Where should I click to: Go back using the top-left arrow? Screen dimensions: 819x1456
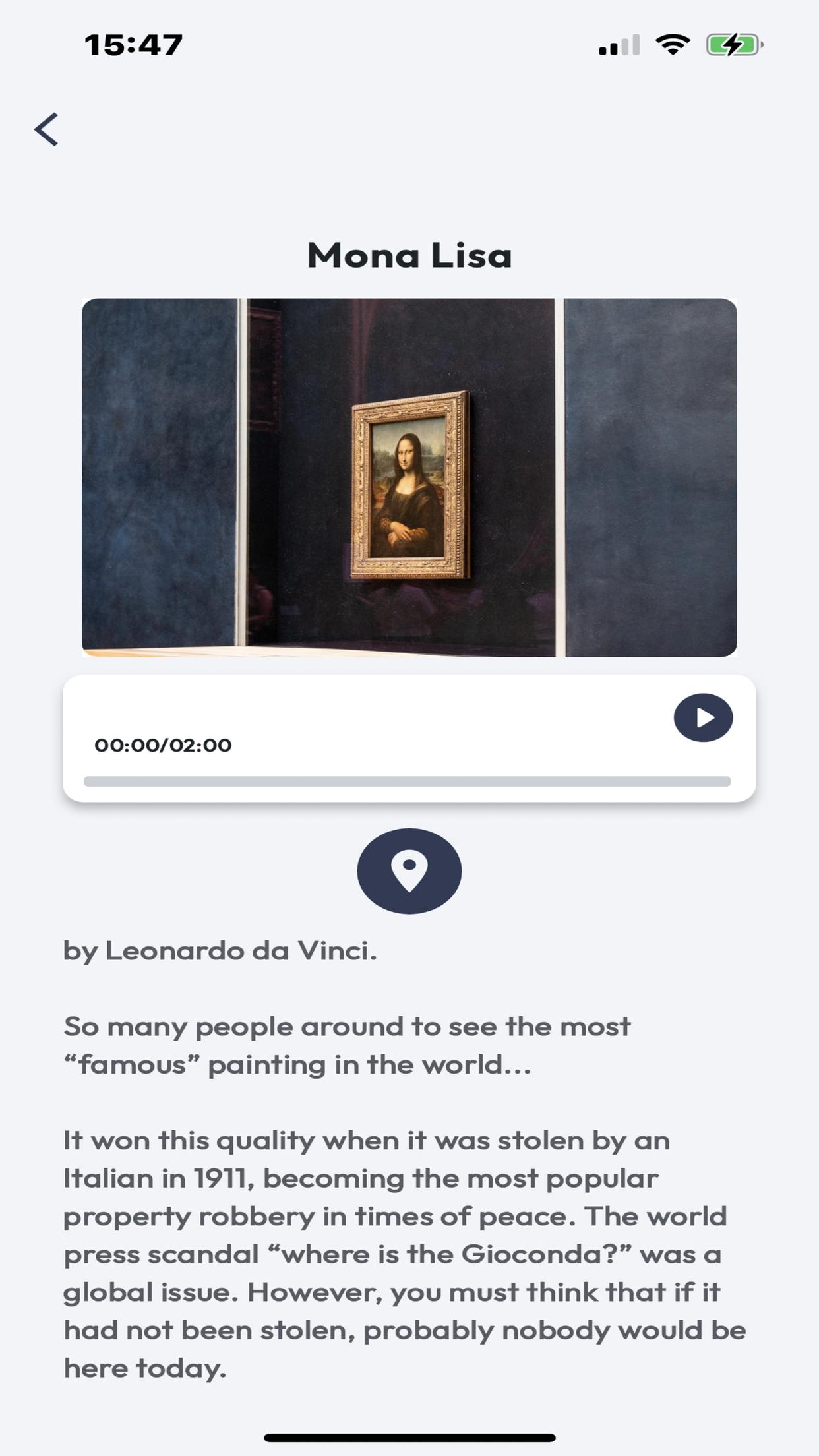46,129
